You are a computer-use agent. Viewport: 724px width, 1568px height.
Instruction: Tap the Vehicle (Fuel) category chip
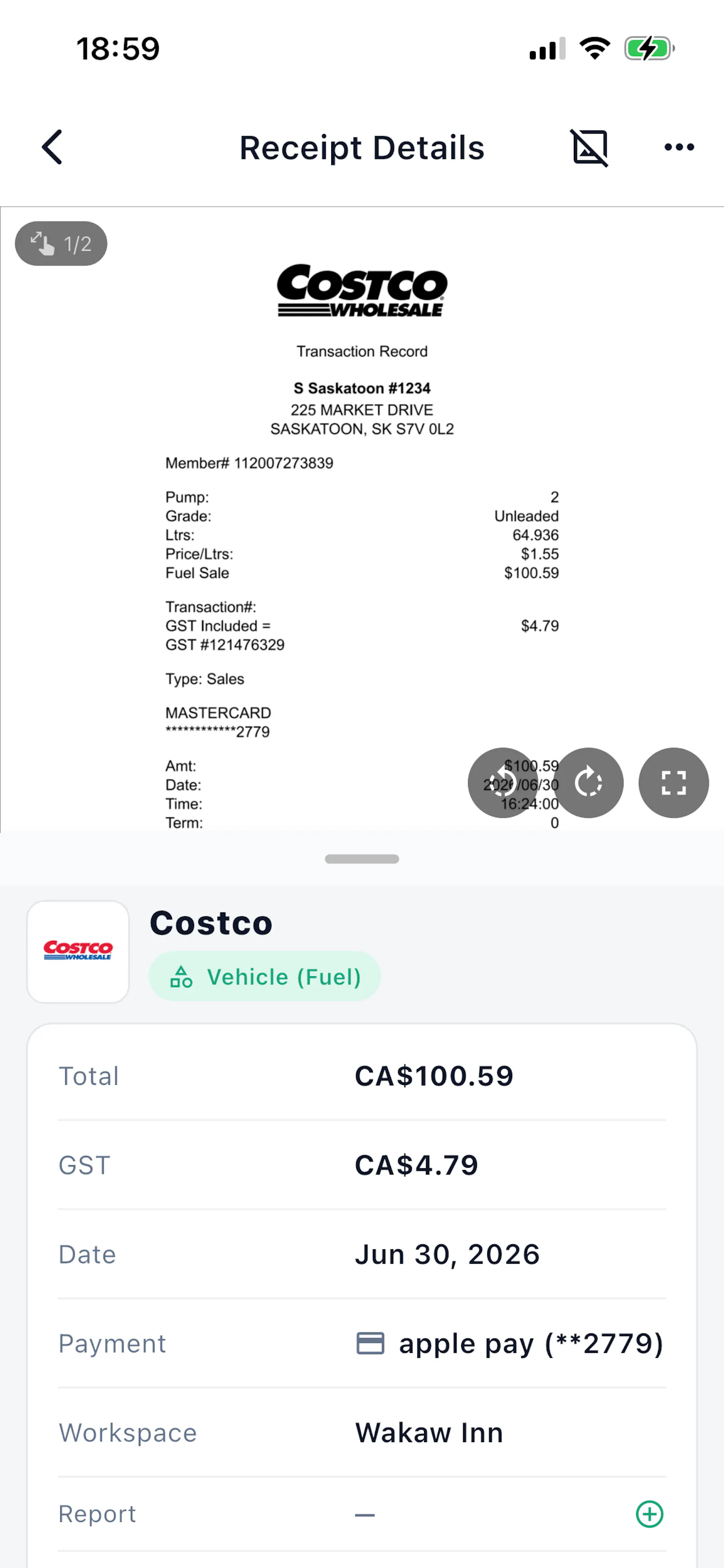pos(265,976)
